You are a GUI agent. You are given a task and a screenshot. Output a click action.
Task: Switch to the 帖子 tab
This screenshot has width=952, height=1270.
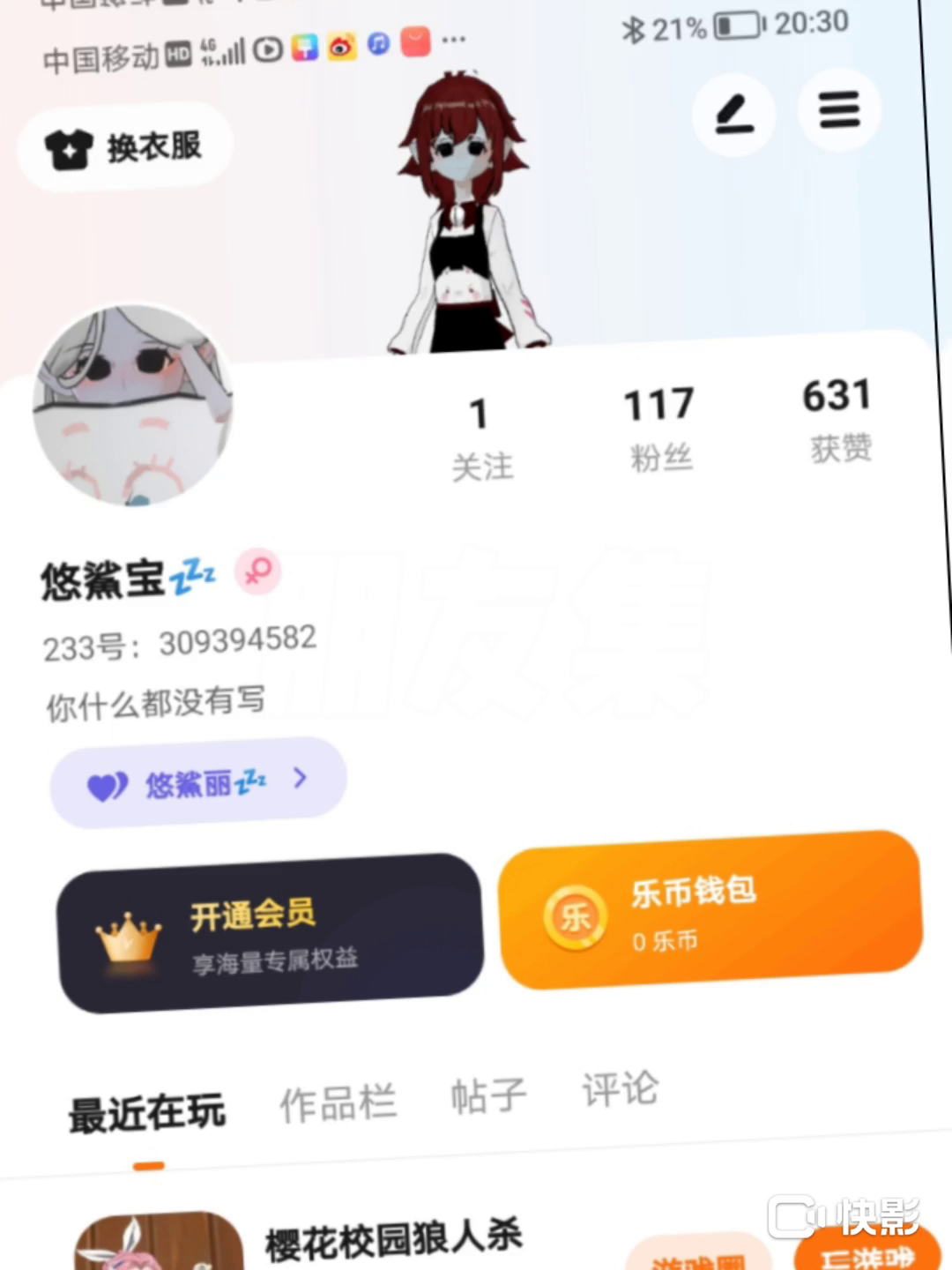click(x=488, y=1096)
